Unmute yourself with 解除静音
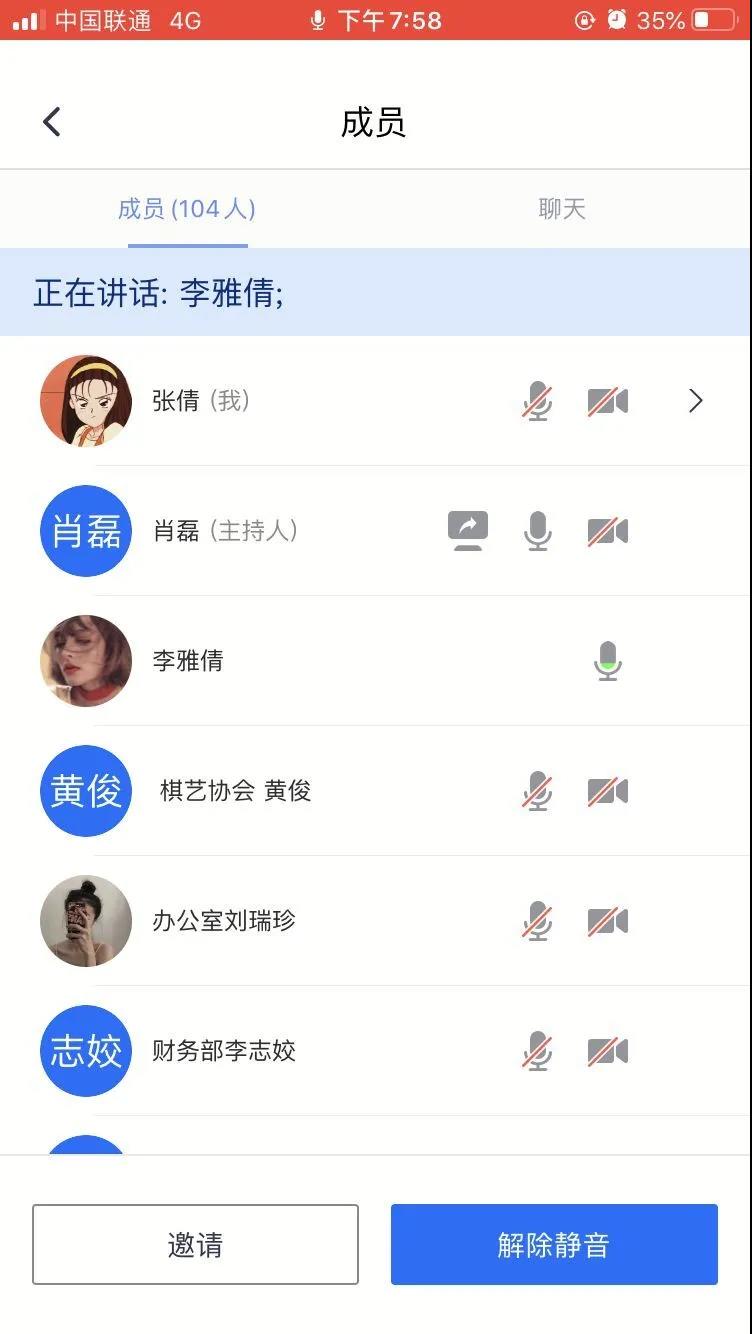The image size is (752, 1334). pyautogui.click(x=554, y=1245)
